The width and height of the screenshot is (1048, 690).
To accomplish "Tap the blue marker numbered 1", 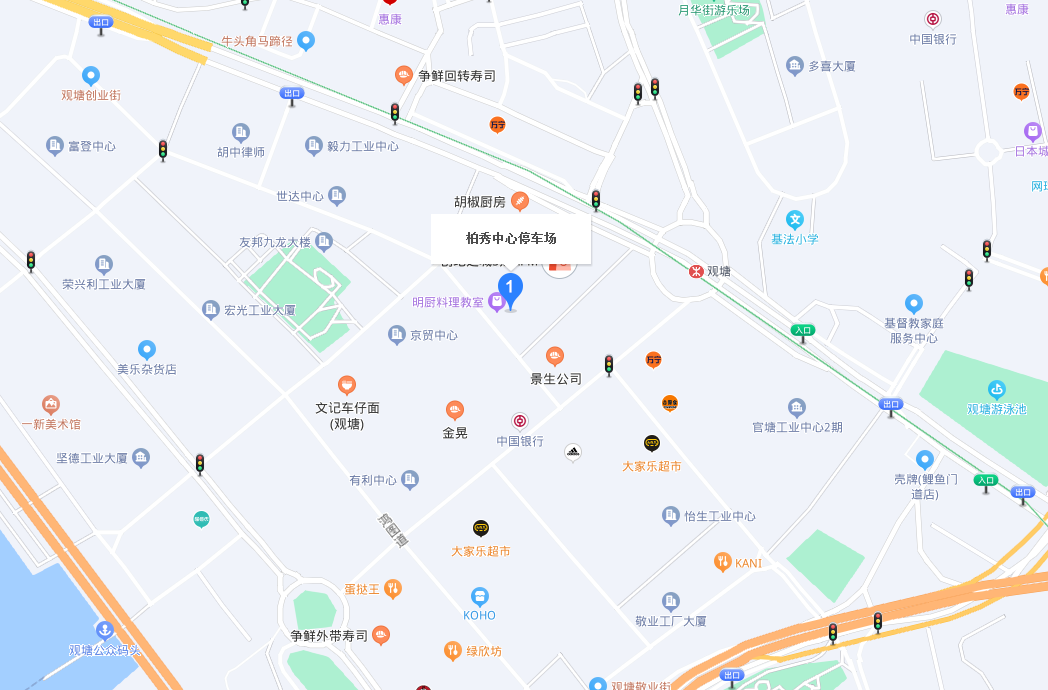I will 510,289.
